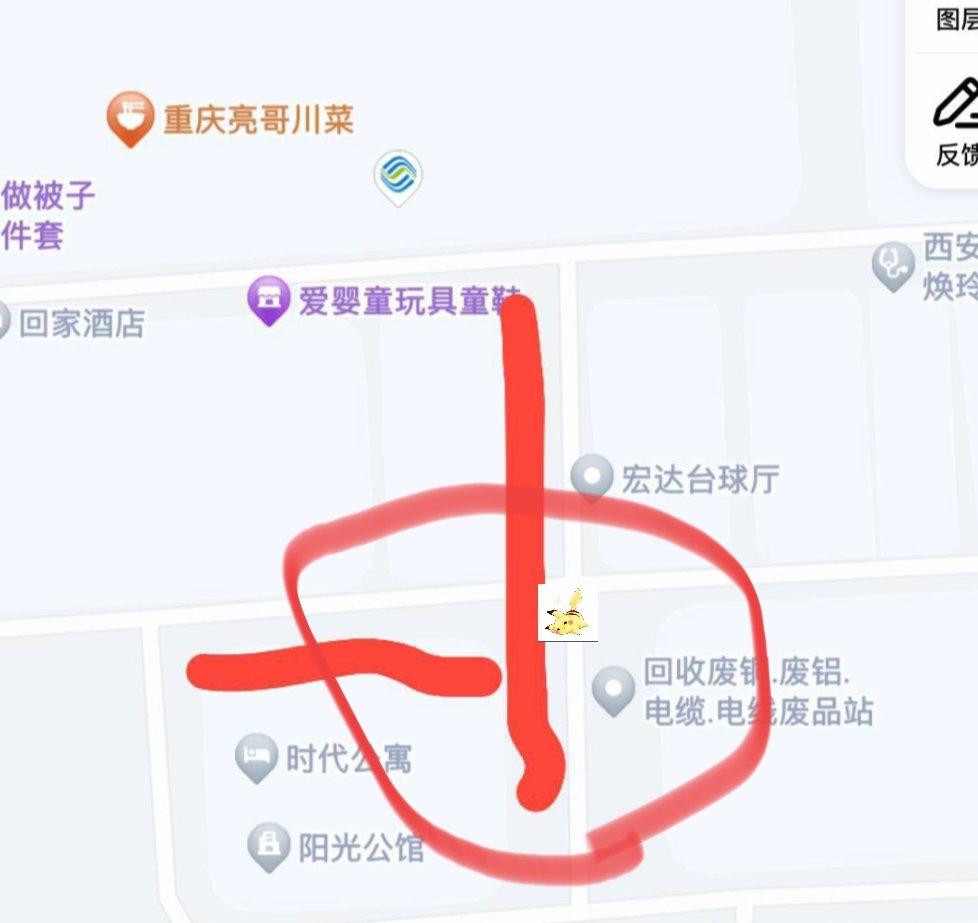Tap the 反馈 feedback pencil button
This screenshot has width=978, height=923.
(x=955, y=118)
